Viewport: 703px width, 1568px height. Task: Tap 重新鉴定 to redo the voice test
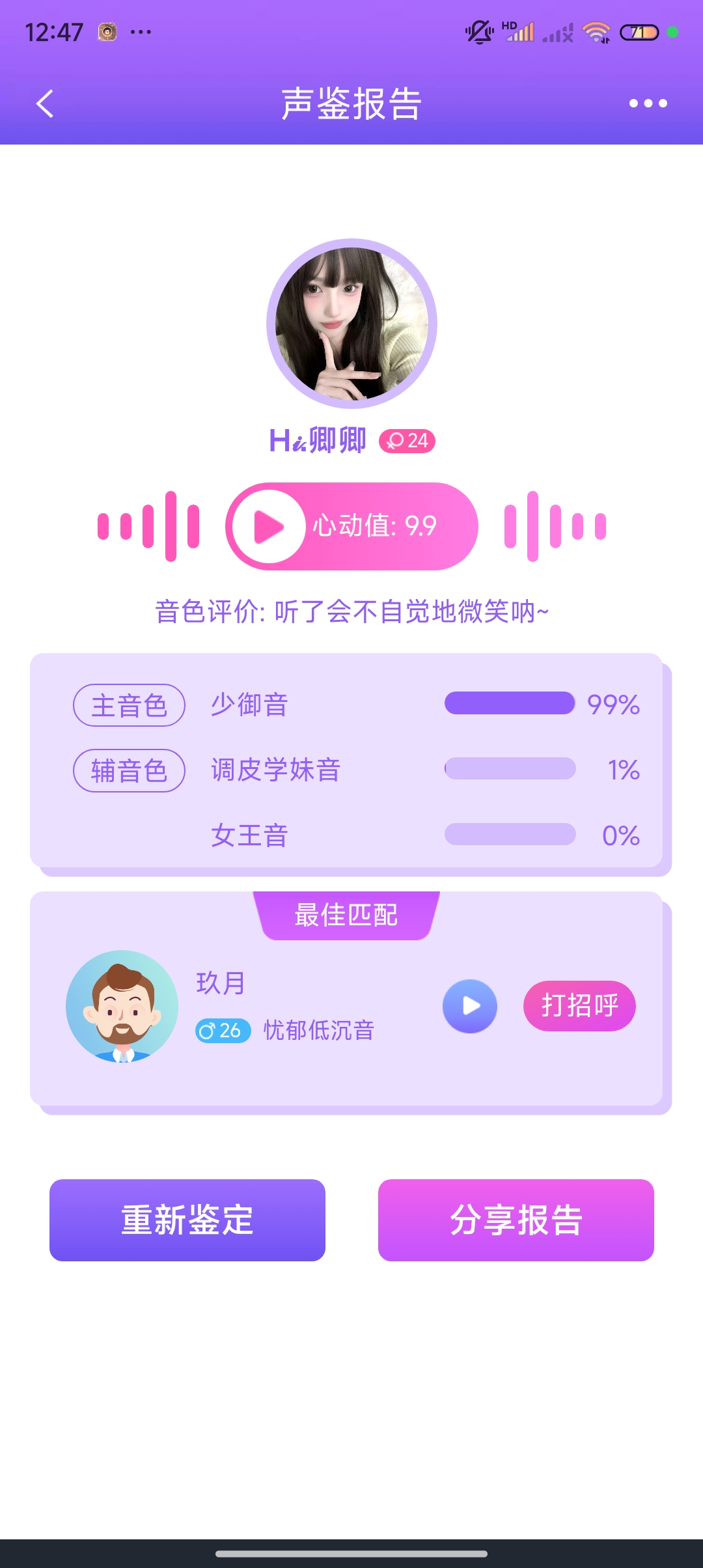(187, 1220)
